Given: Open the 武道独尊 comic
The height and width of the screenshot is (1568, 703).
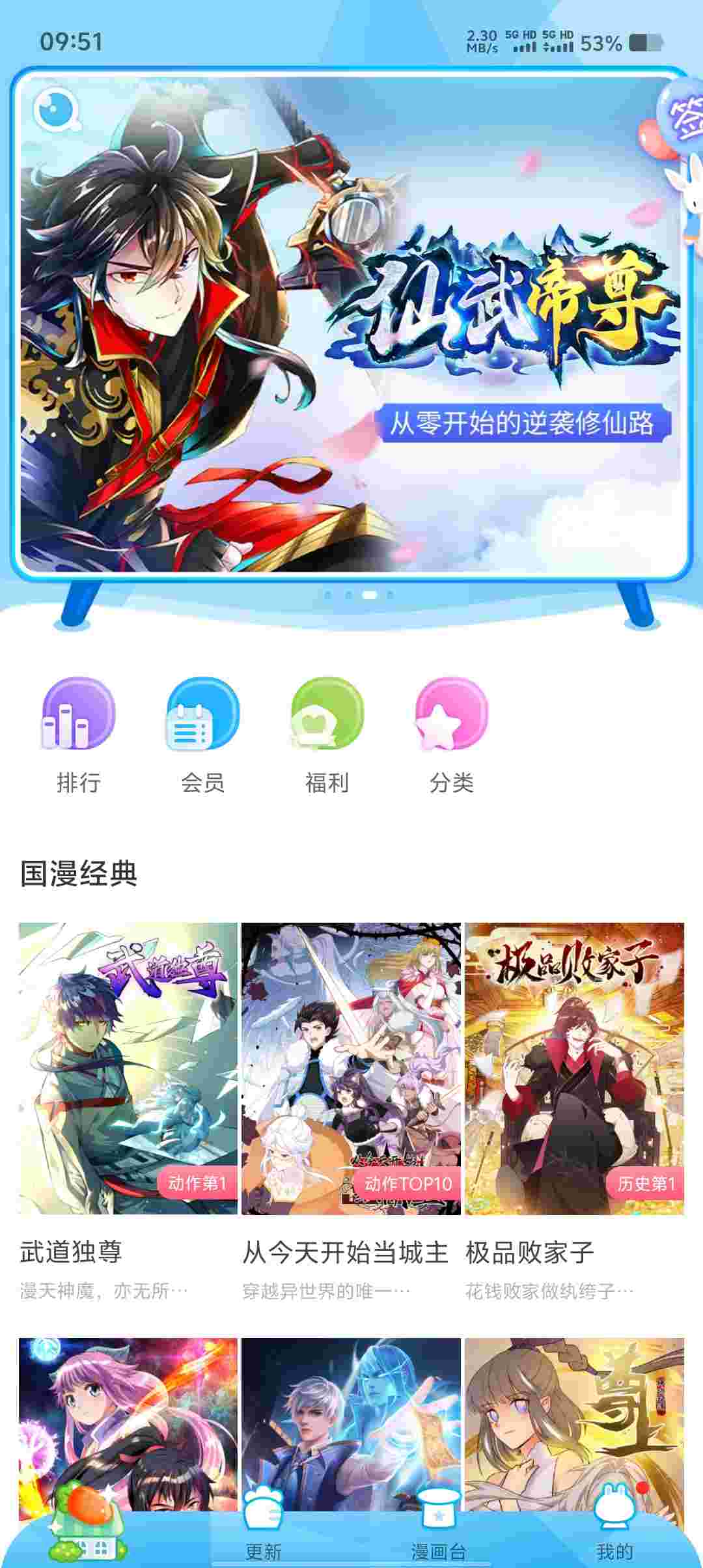Looking at the screenshot, I should (x=128, y=1068).
